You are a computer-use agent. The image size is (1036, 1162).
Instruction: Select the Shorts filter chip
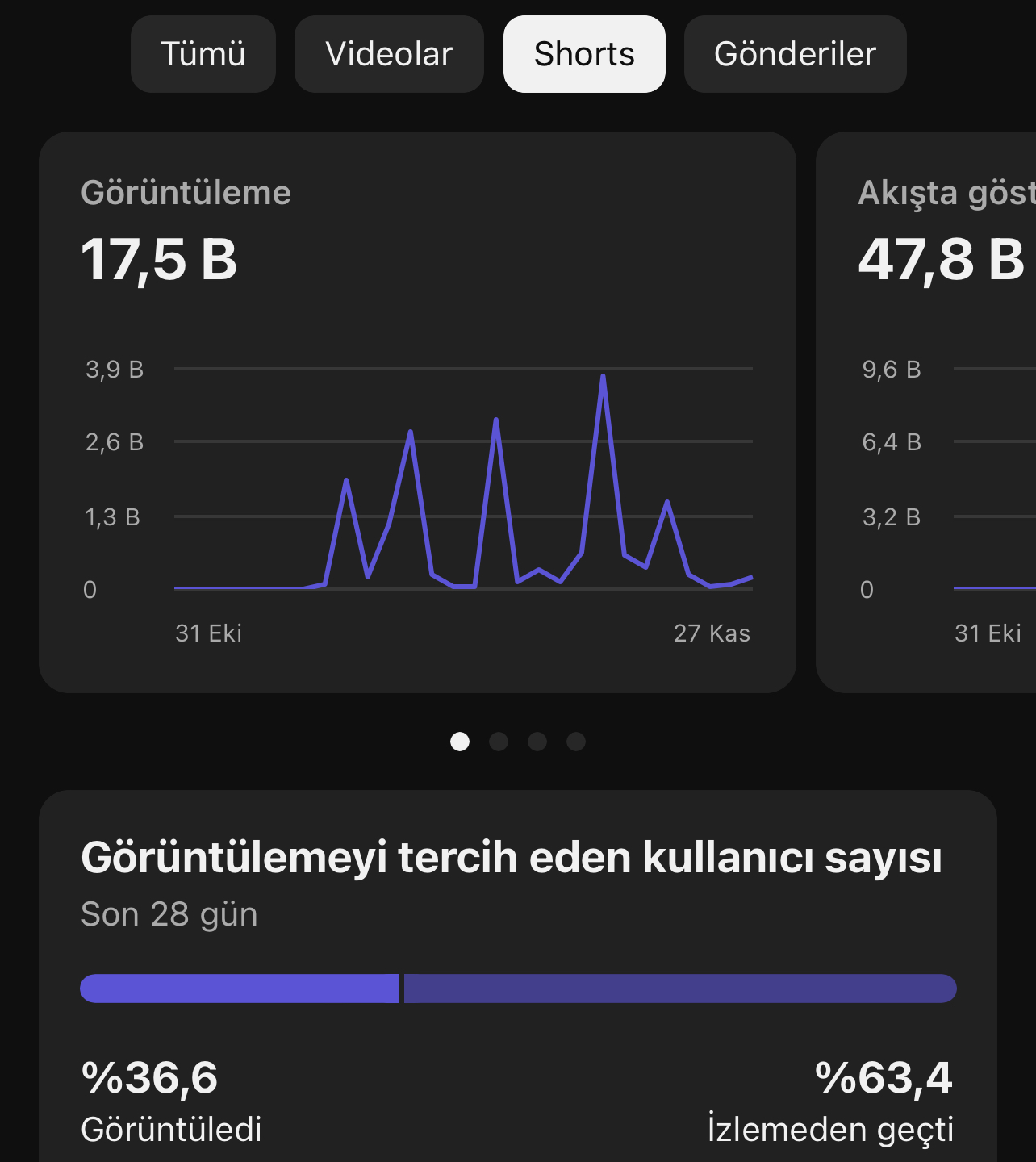(x=584, y=54)
